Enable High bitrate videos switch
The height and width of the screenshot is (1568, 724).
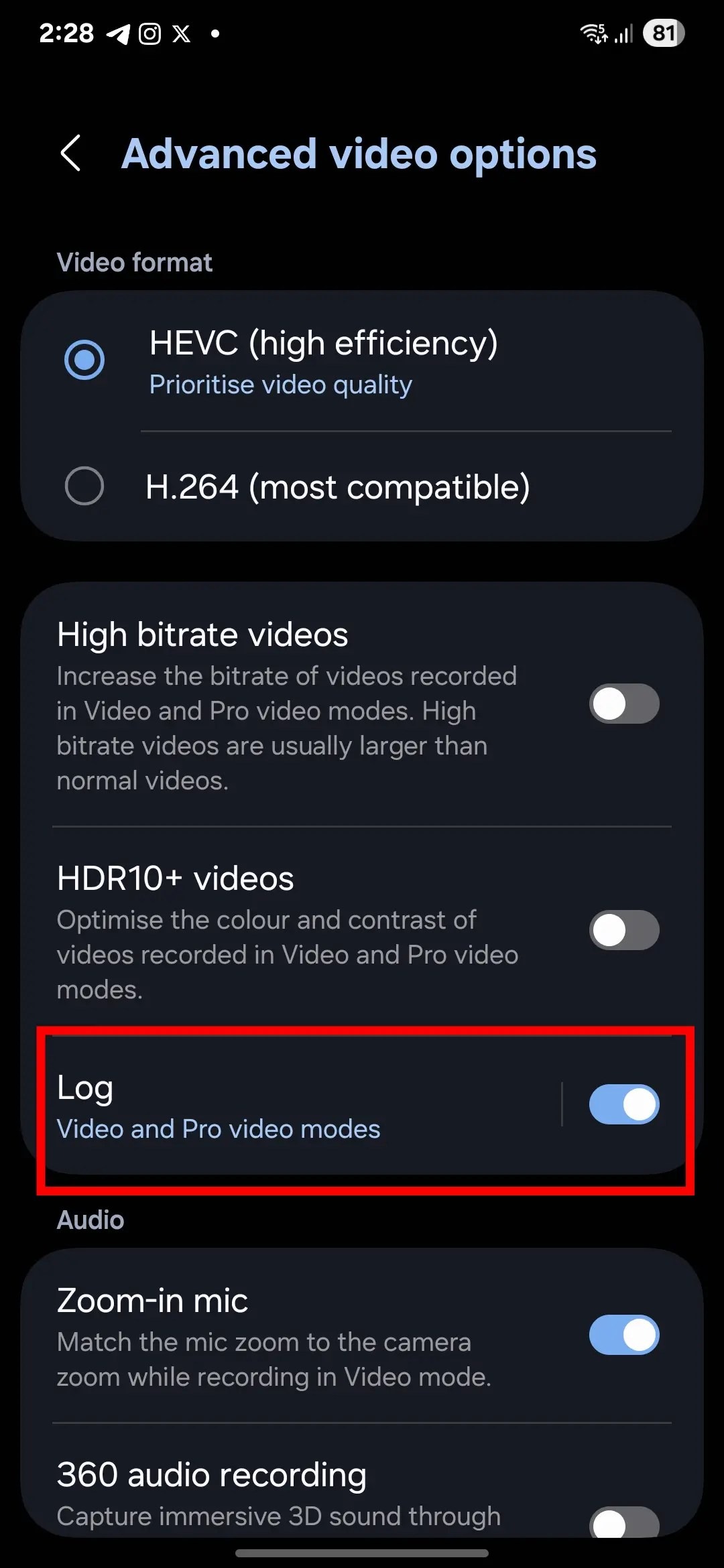[623, 704]
